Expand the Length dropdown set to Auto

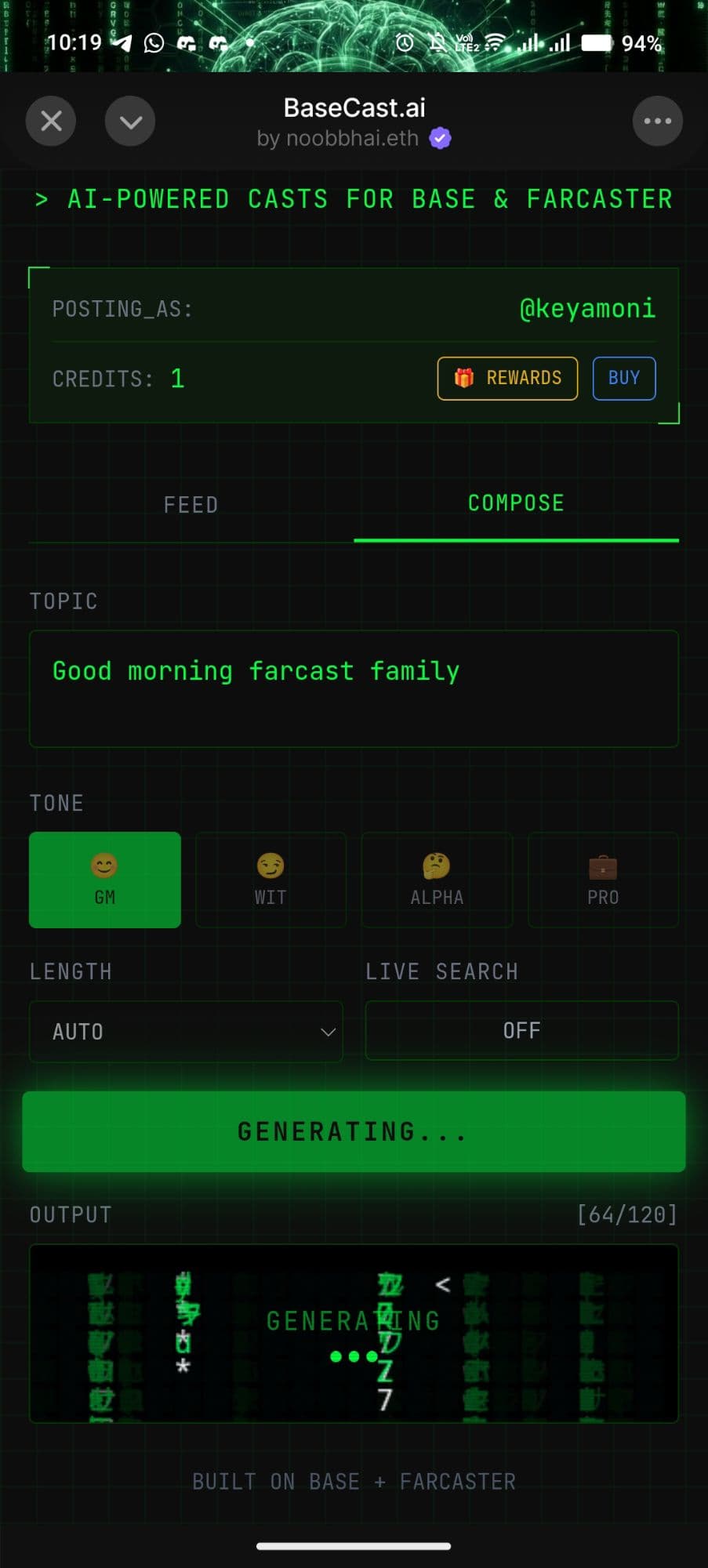186,1032
